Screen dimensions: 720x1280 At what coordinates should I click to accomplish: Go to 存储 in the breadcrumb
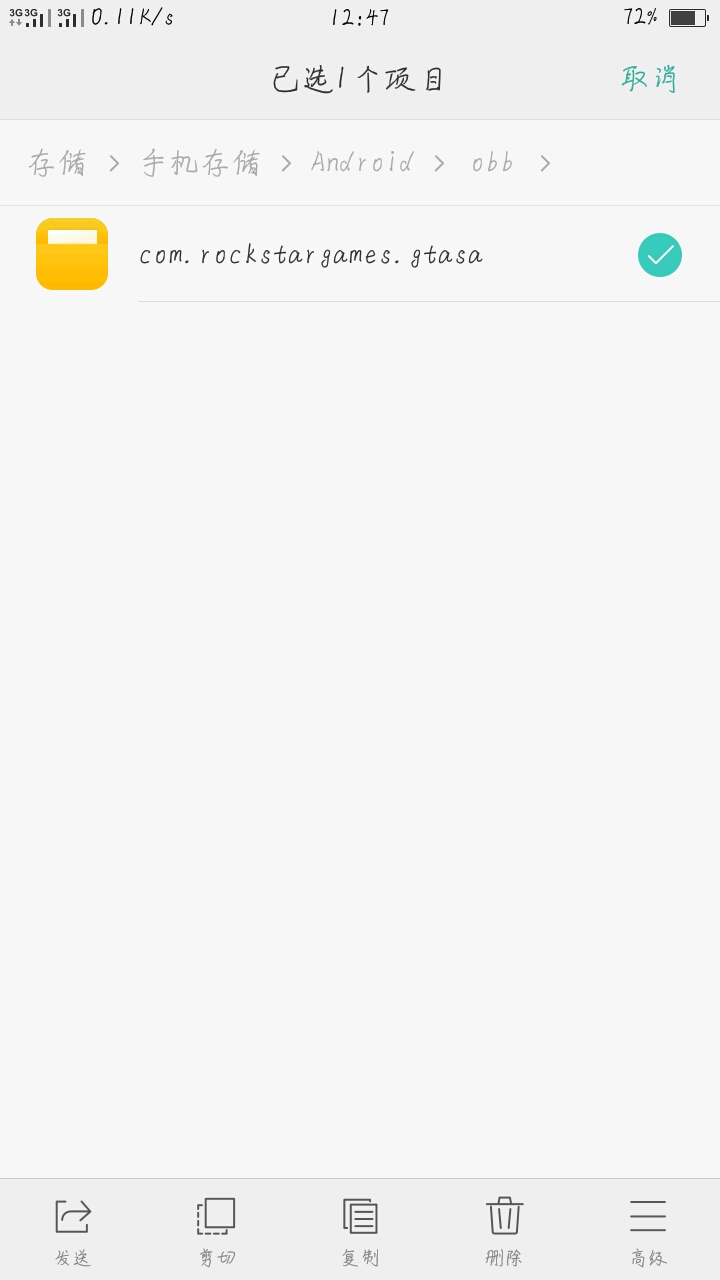[x=57, y=163]
